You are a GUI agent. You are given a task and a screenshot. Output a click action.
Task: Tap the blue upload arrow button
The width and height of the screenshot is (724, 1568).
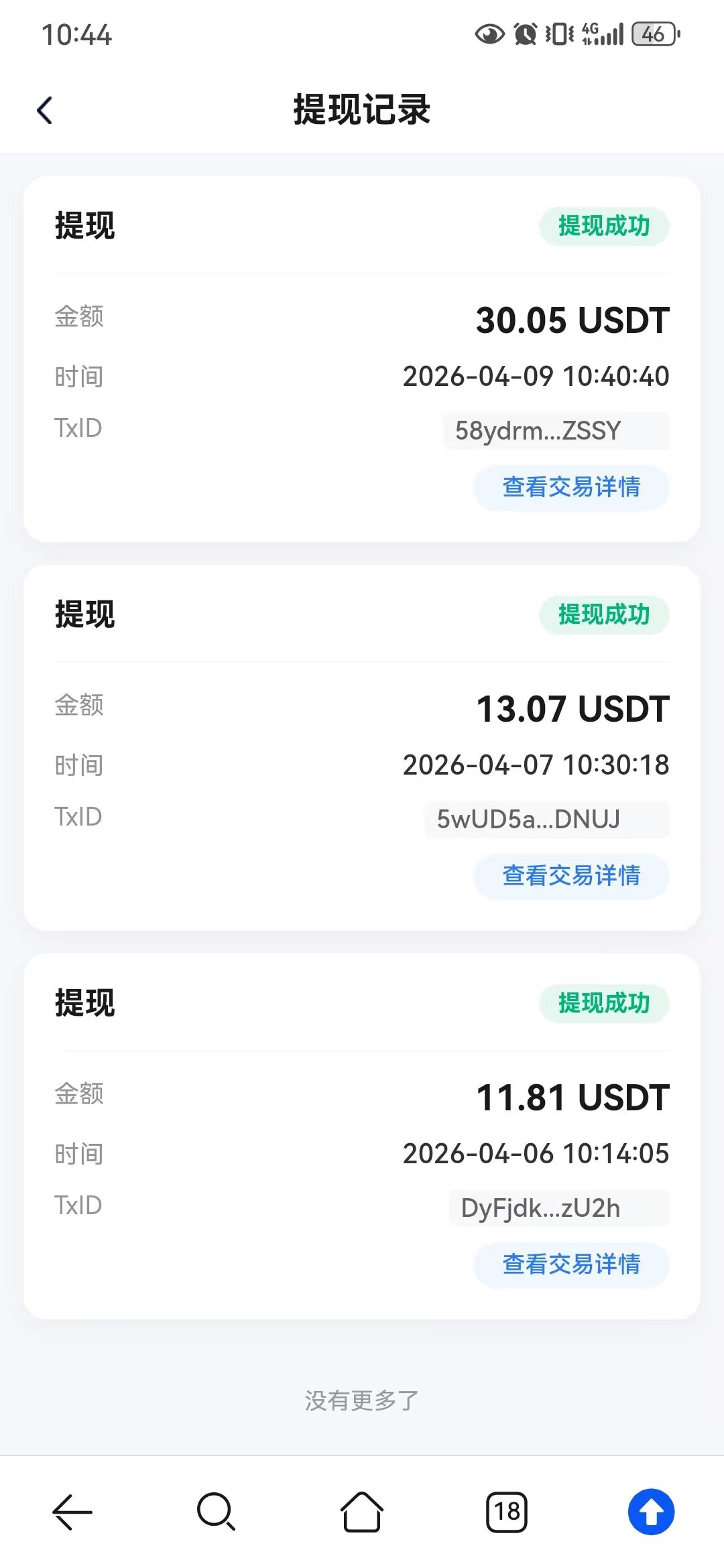(x=651, y=1512)
